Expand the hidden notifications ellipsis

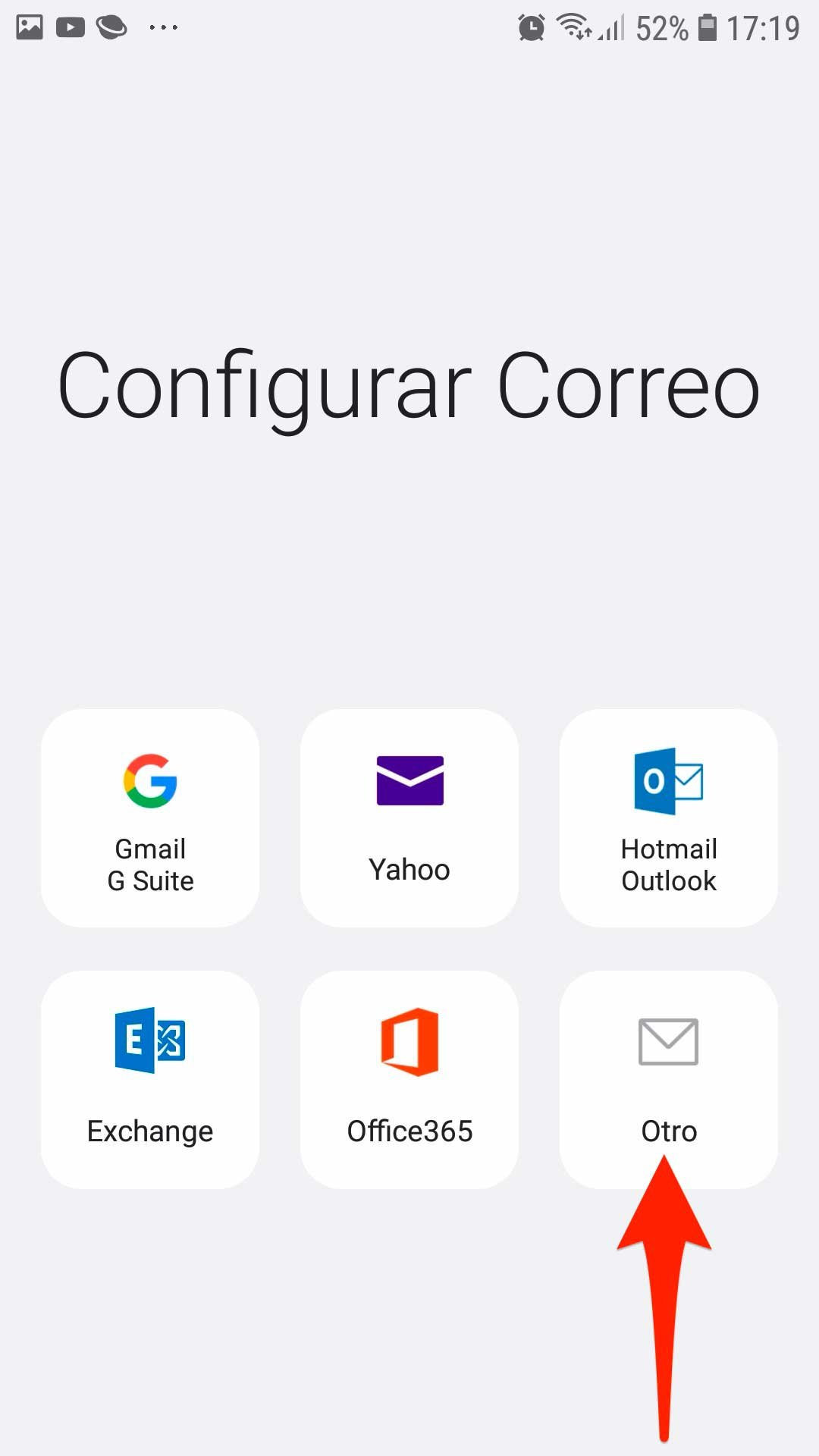[162, 29]
